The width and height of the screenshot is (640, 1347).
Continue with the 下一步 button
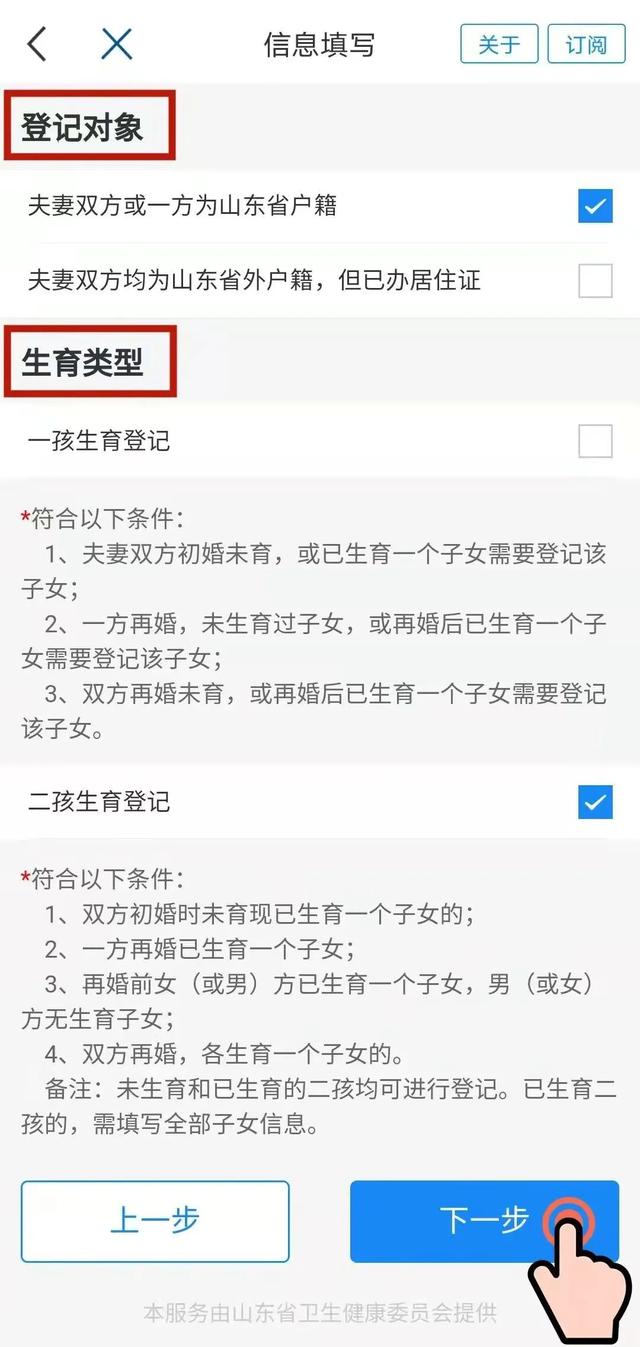(x=485, y=1221)
